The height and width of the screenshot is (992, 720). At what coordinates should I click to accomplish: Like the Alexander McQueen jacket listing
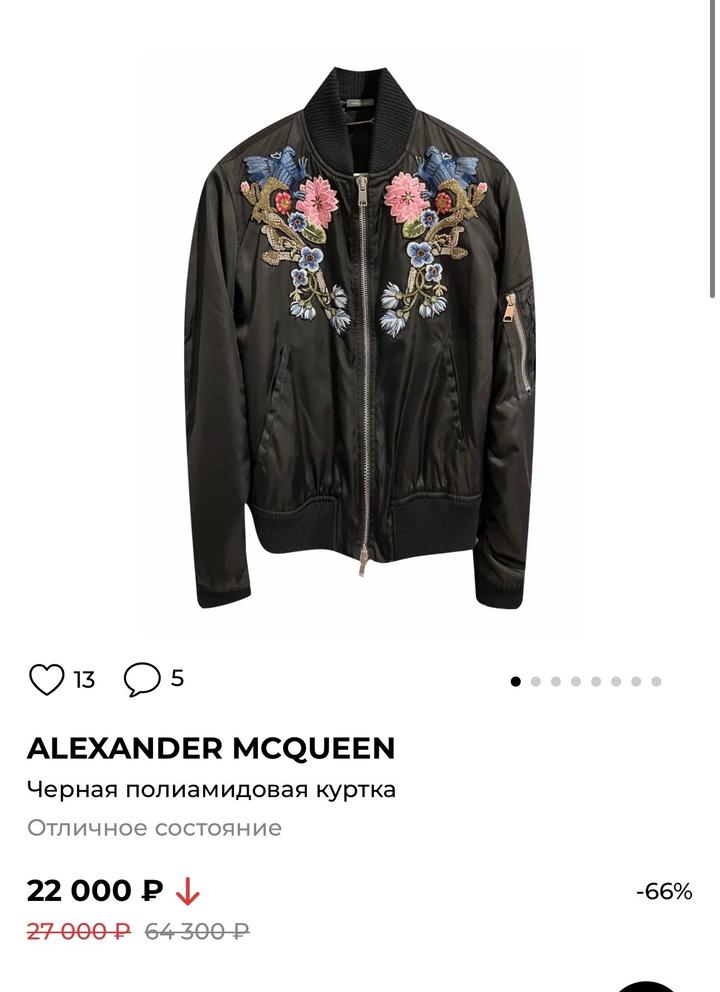(47, 680)
